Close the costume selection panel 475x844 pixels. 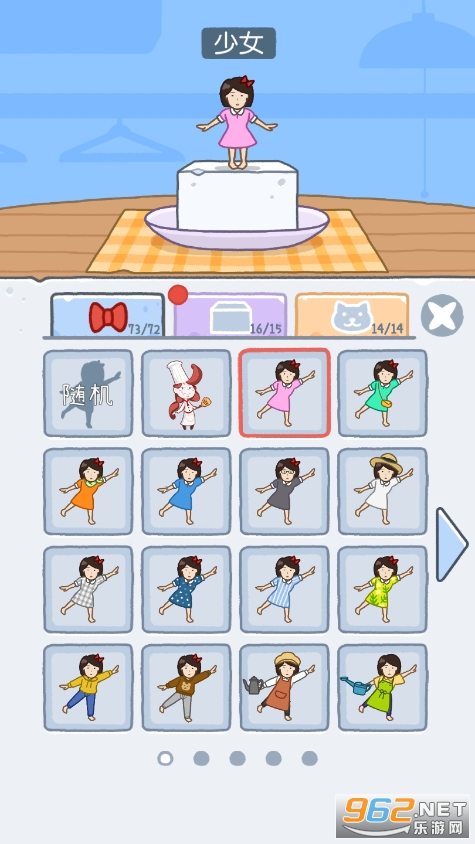point(442,315)
